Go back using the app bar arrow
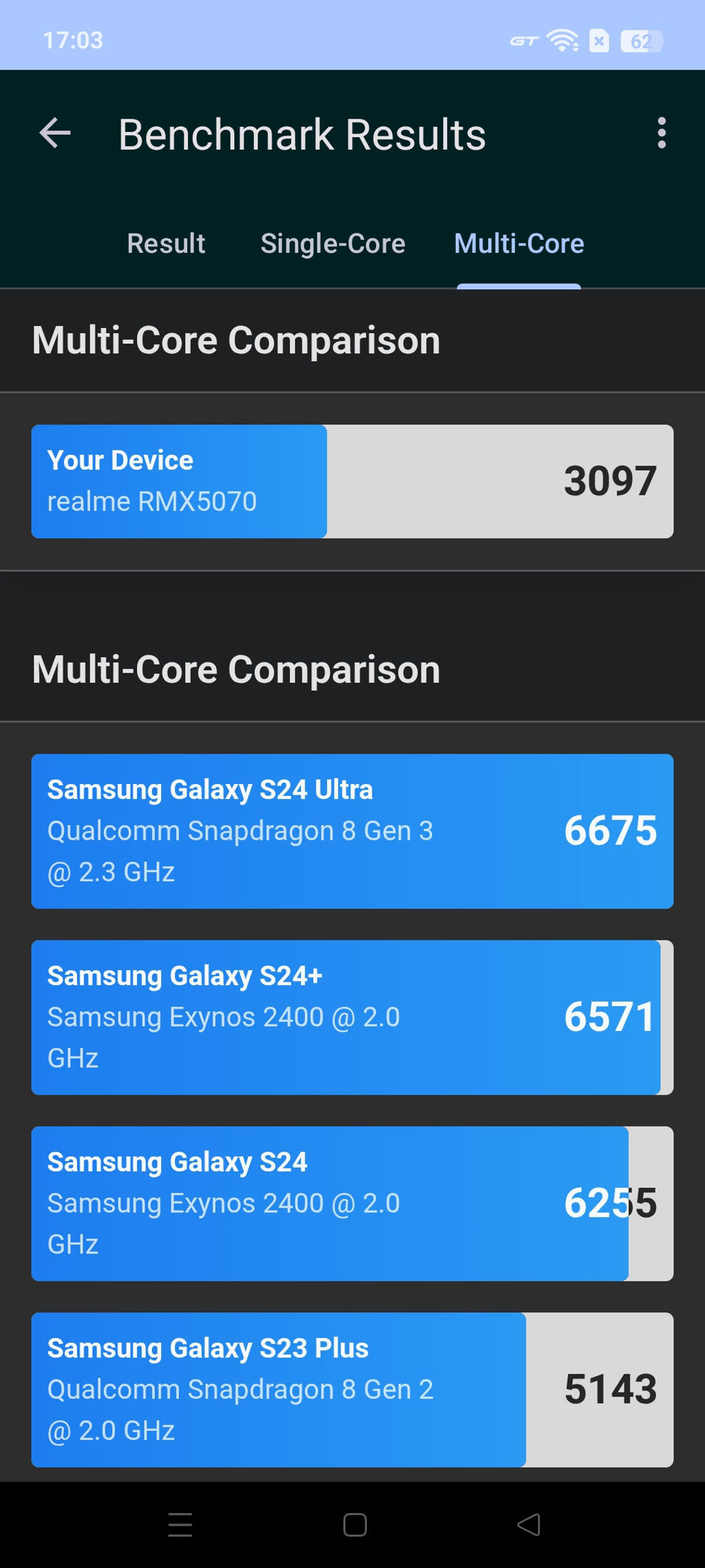The image size is (705, 1568). click(x=55, y=133)
